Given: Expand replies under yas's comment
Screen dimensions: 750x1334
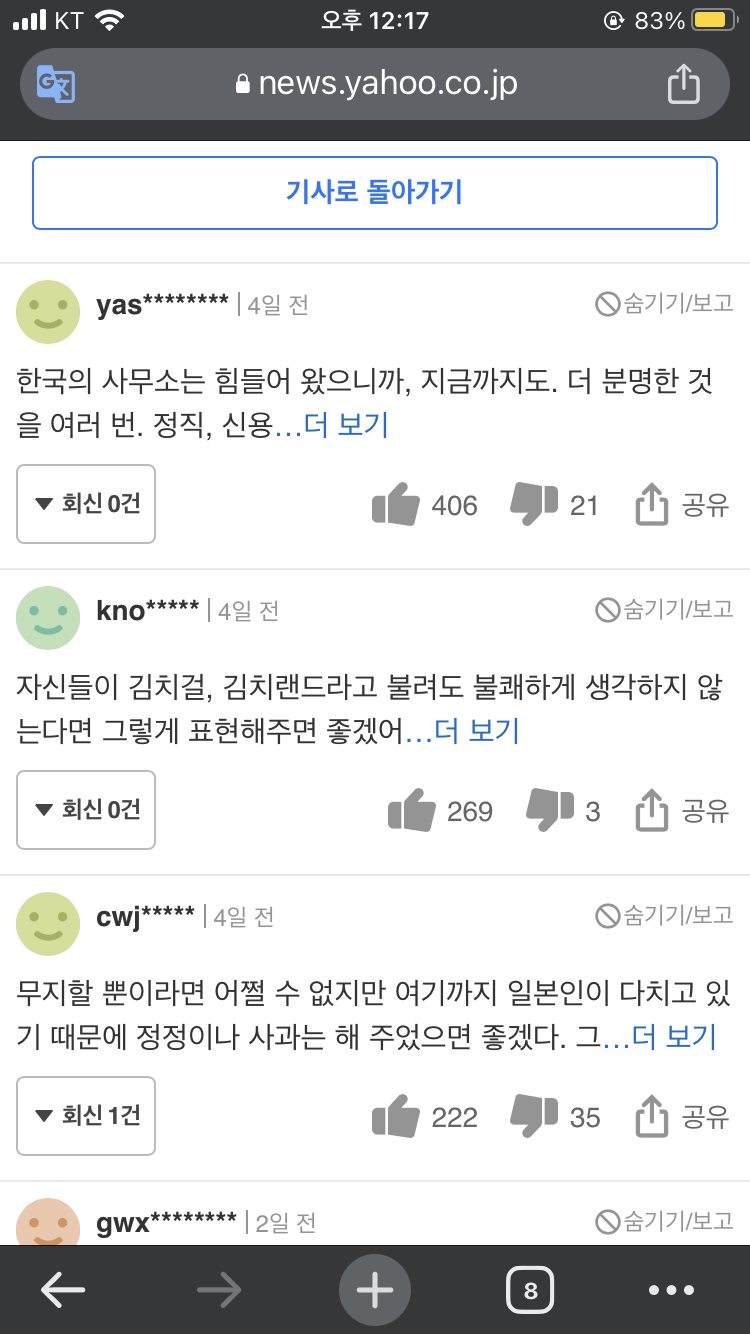Looking at the screenshot, I should pyautogui.click(x=86, y=504).
